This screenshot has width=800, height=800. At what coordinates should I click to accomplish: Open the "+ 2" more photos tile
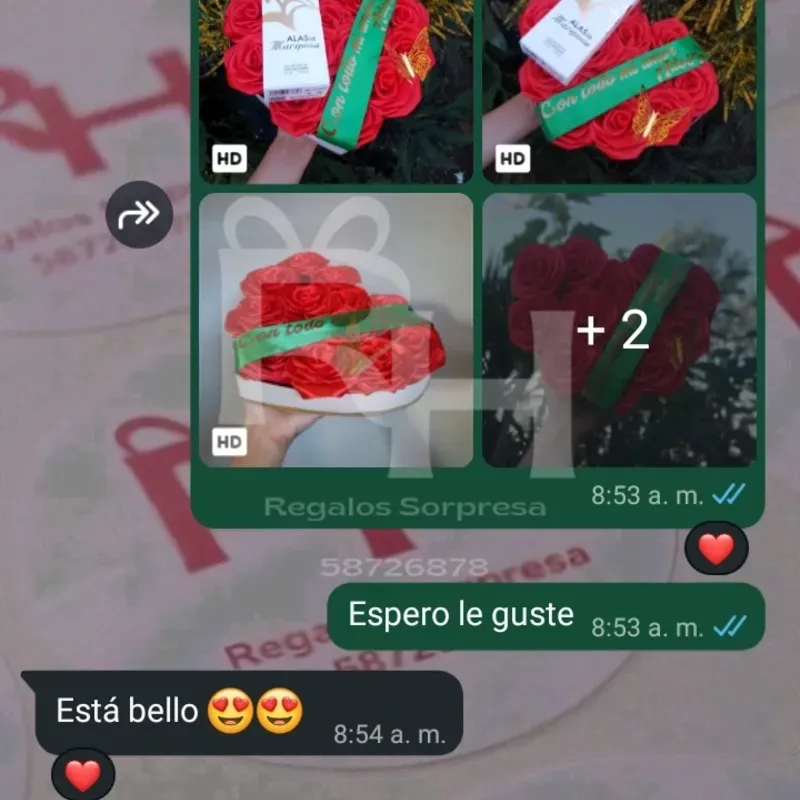(x=620, y=330)
